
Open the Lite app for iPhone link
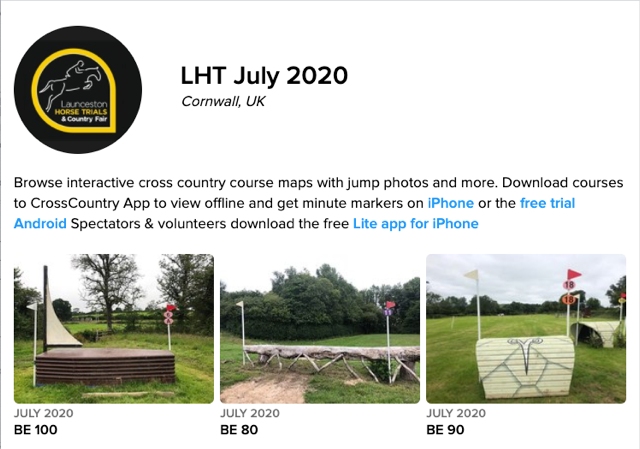point(415,223)
